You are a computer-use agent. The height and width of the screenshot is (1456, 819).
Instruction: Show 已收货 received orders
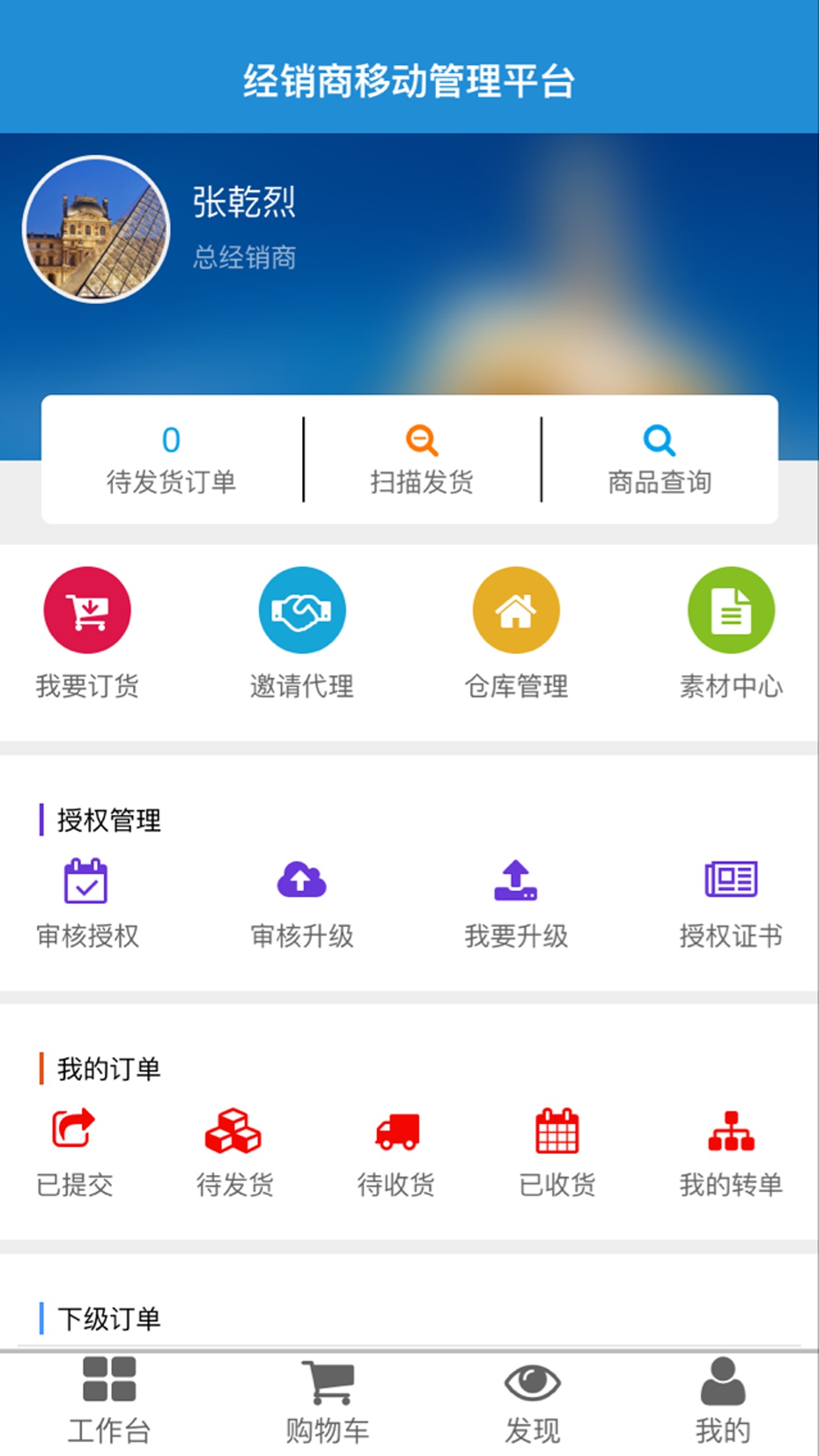(x=557, y=1153)
